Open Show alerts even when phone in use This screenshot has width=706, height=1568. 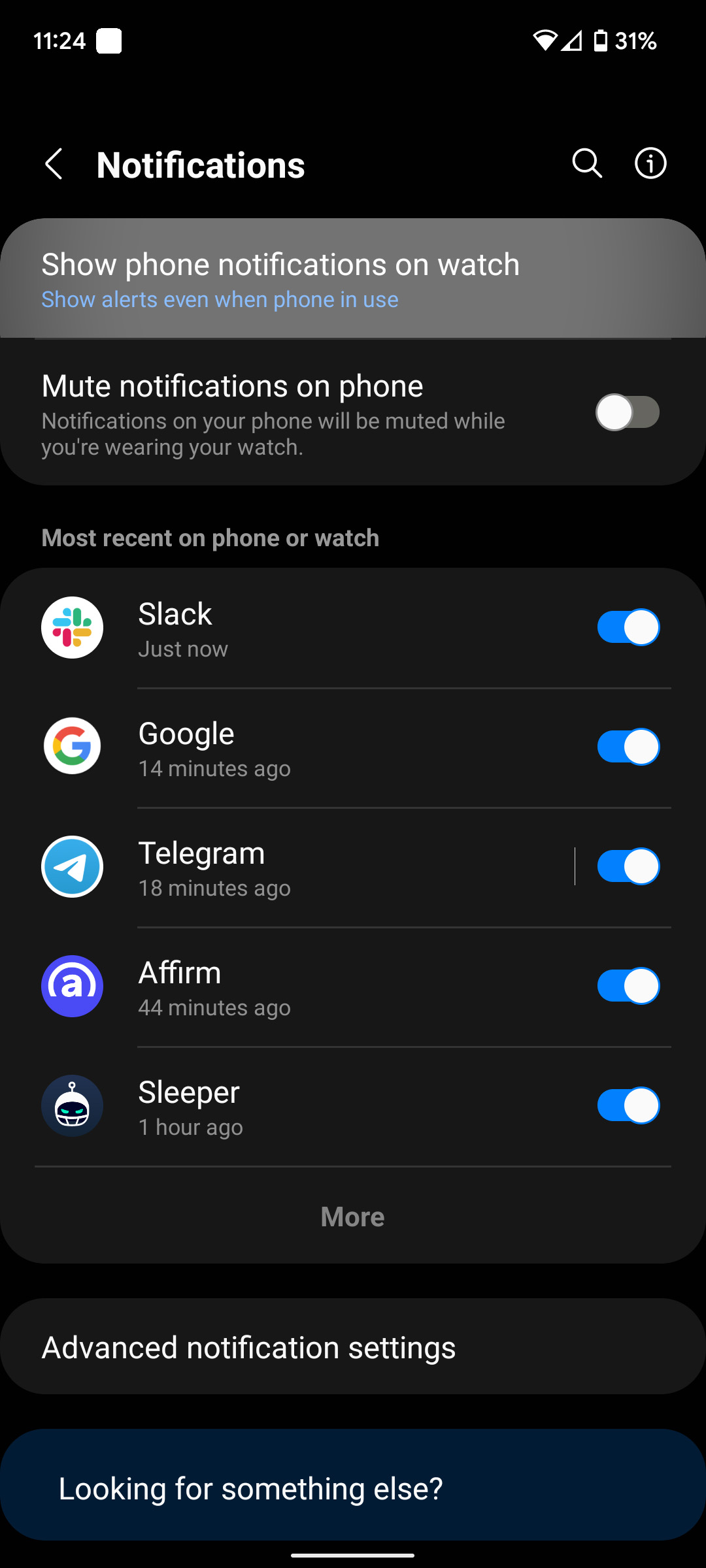click(220, 299)
